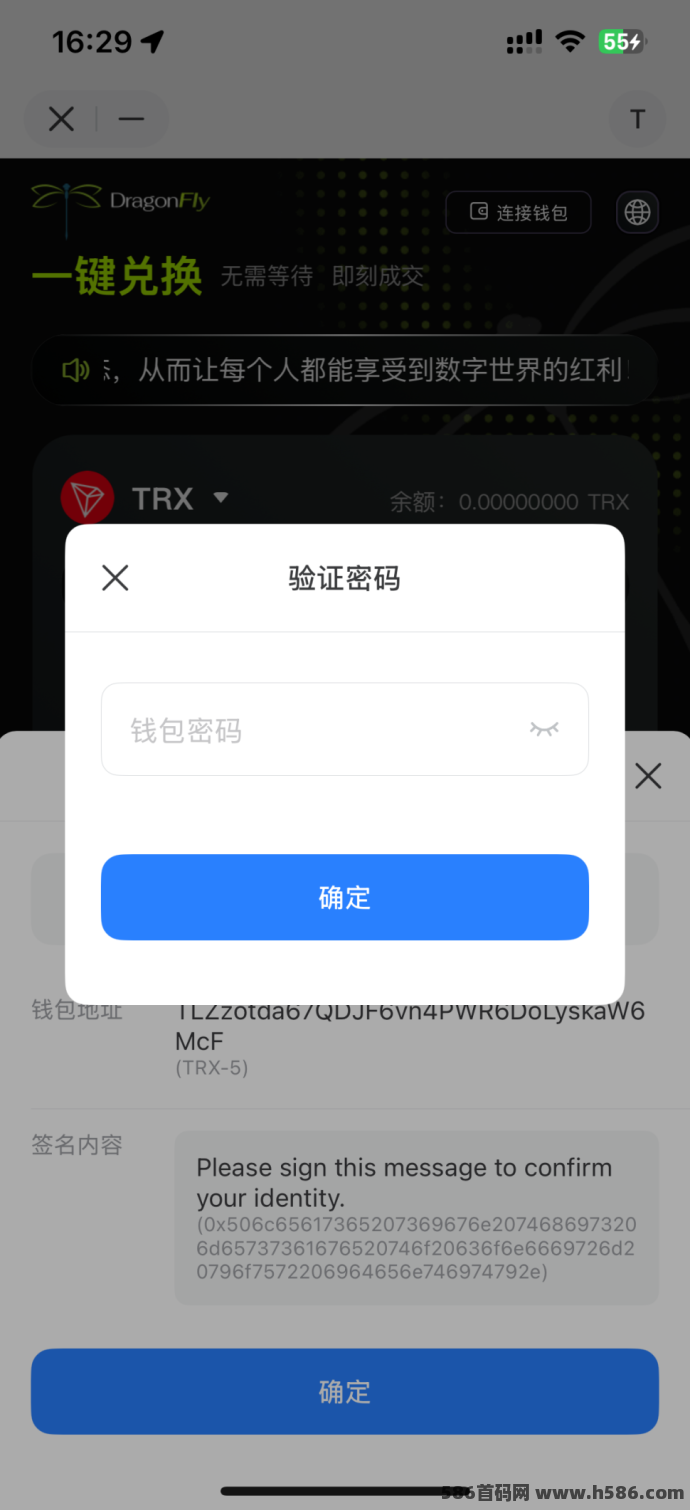Confirm password with the 确定 button in dialog
Screen dimensions: 690x1510
[x=344, y=897]
